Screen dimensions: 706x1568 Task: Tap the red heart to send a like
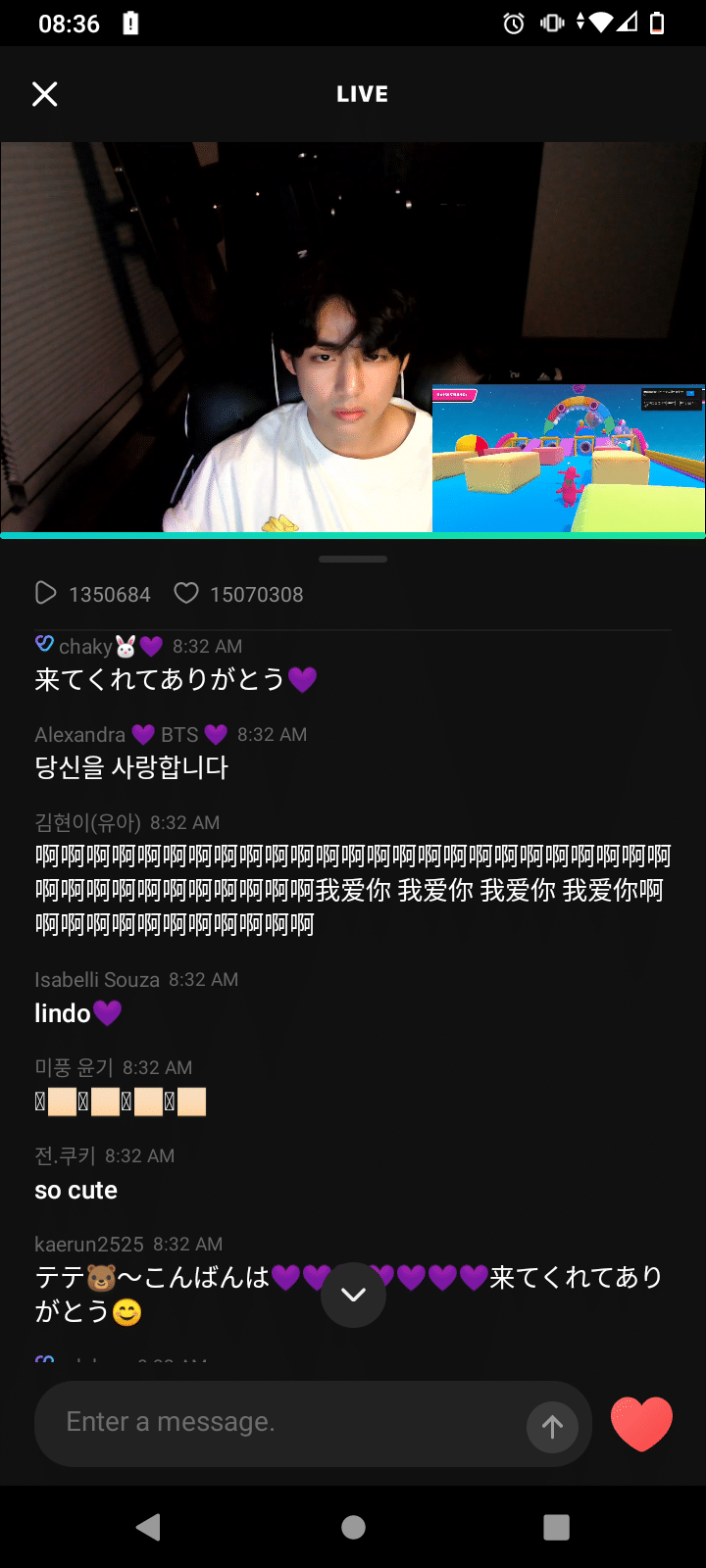[641, 1423]
